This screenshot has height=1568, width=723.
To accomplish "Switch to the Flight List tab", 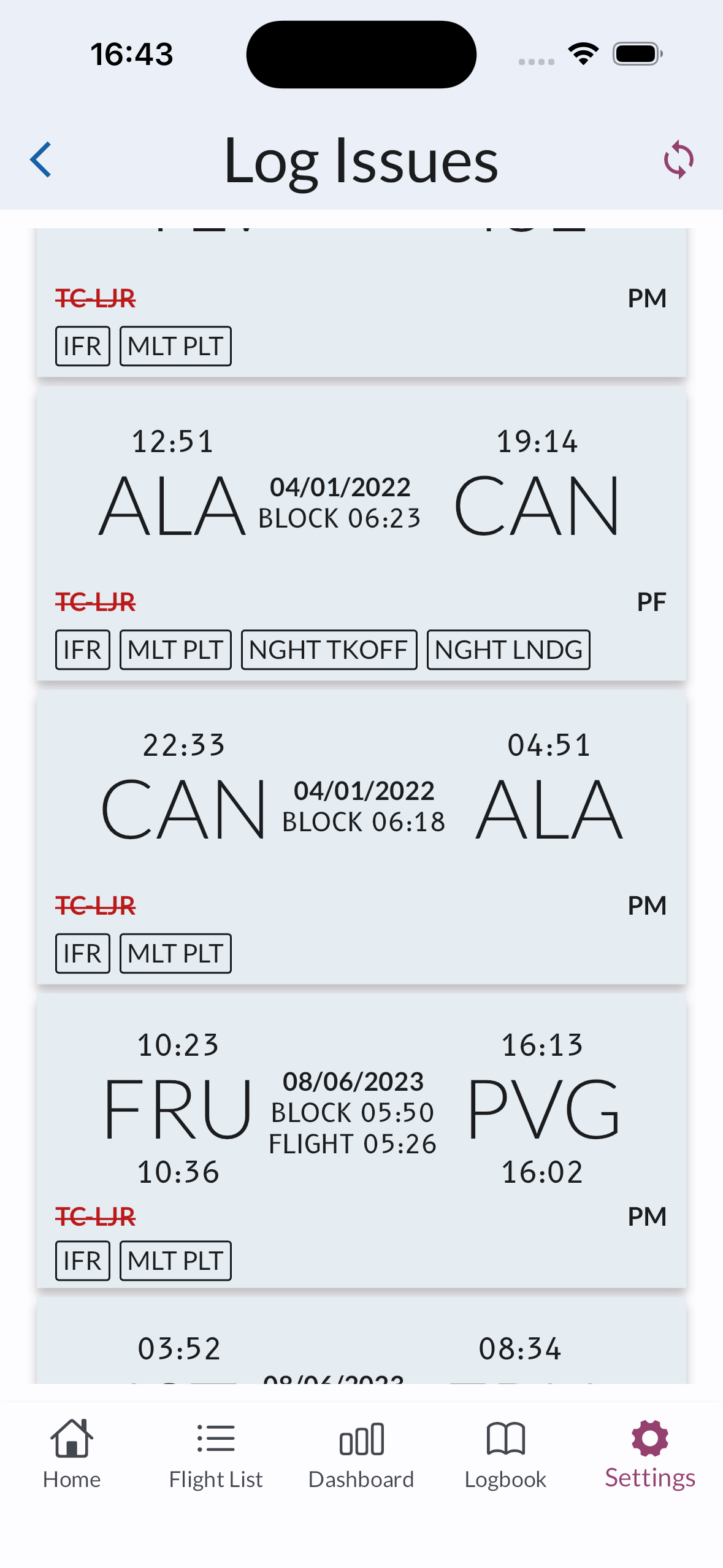I will coord(216,1454).
